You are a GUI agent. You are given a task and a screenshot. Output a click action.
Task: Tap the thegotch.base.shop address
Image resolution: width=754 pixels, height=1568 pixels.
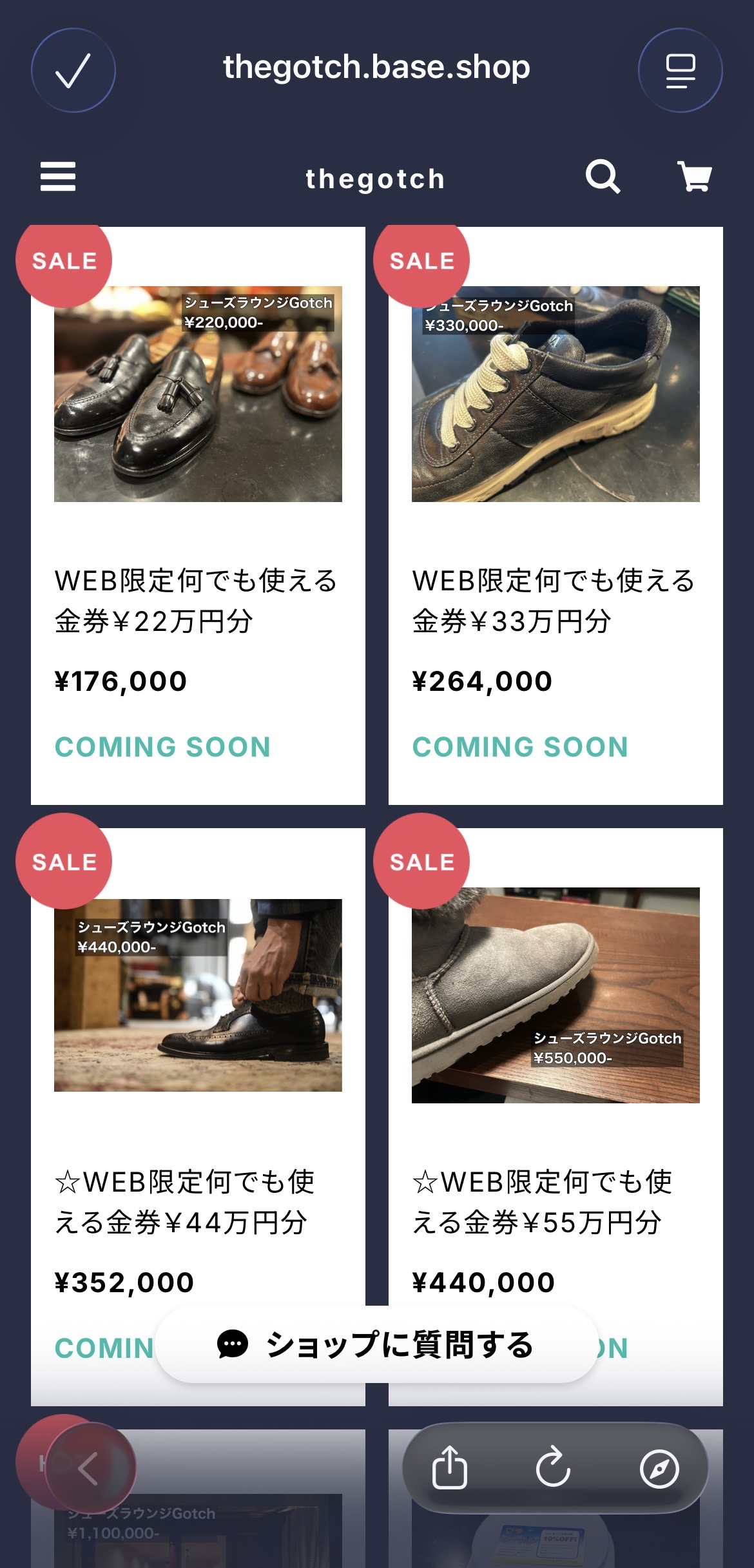point(376,68)
